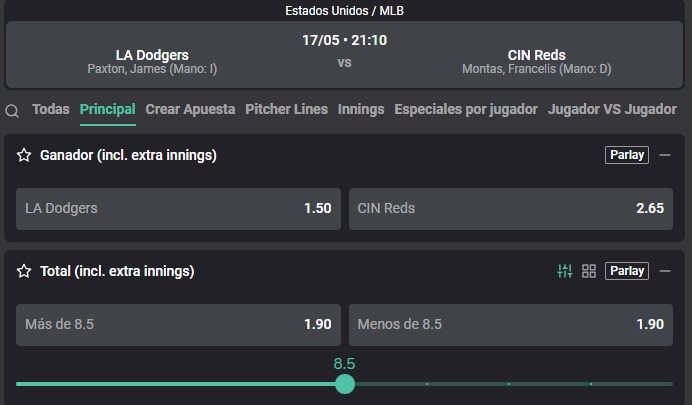Bet on CIN Reds at 2.65
The width and height of the screenshot is (692, 405).
pyautogui.click(x=510, y=209)
